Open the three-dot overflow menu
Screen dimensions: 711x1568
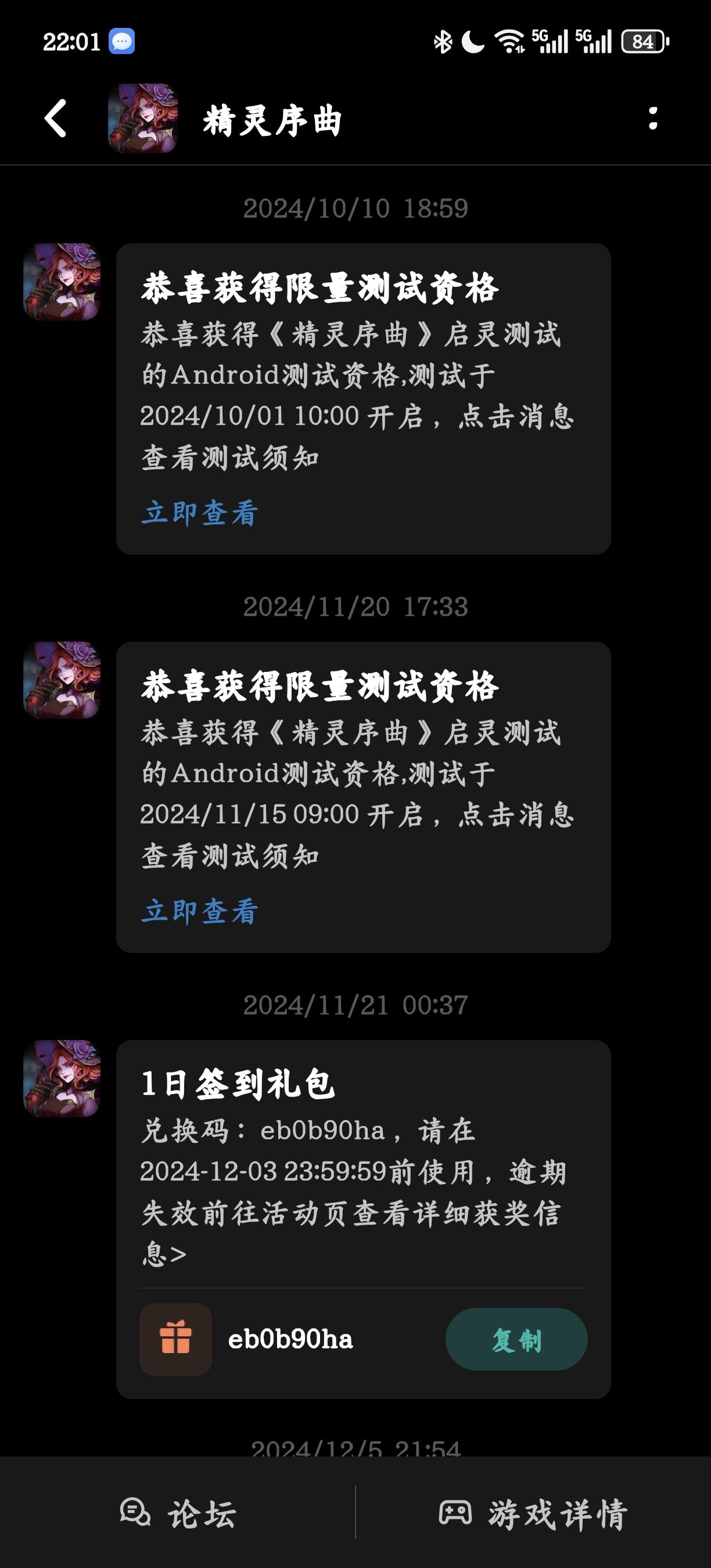tap(653, 117)
